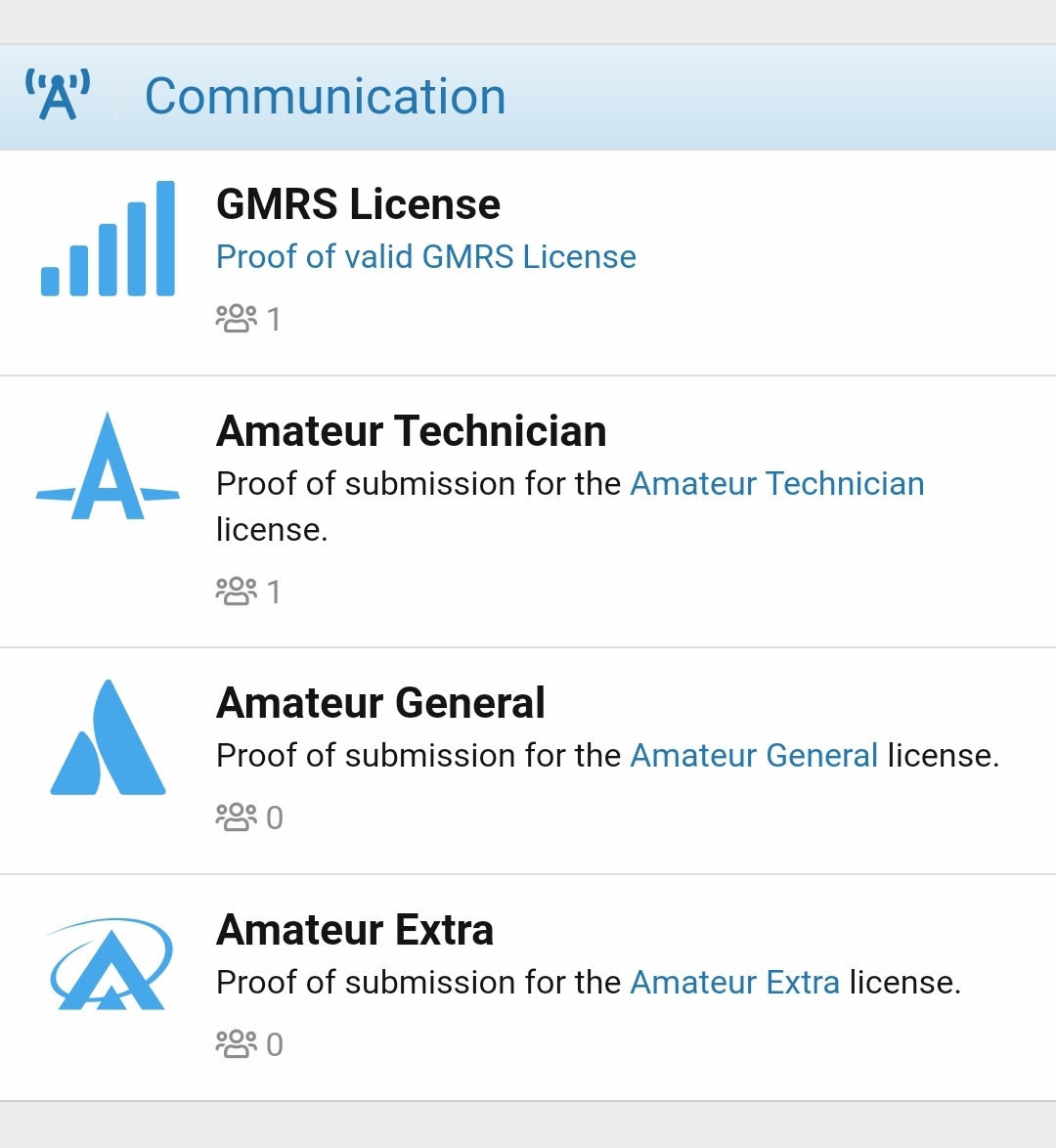Select the Amateur Technician row
The image size is (1056, 1148).
point(411,431)
